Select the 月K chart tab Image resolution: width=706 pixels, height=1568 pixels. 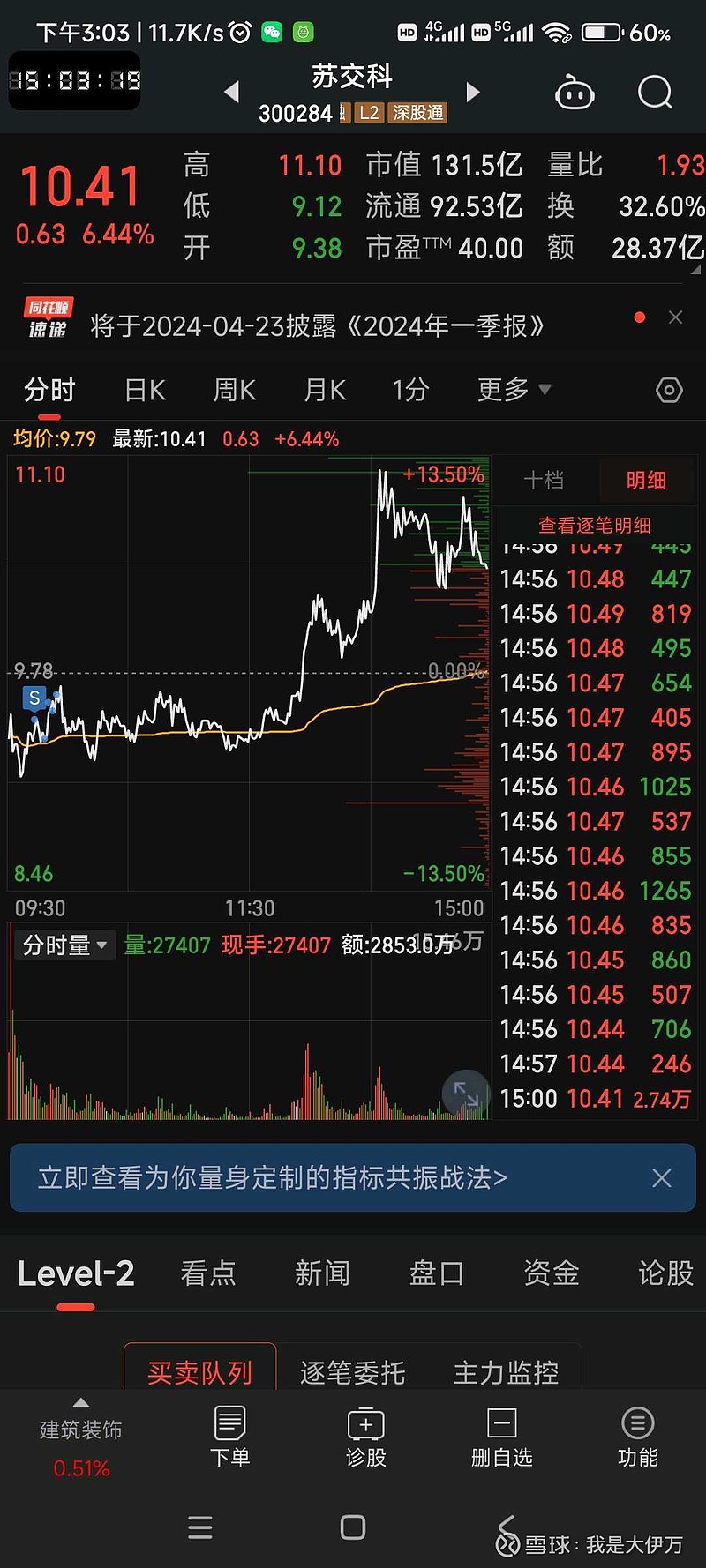[x=325, y=390]
